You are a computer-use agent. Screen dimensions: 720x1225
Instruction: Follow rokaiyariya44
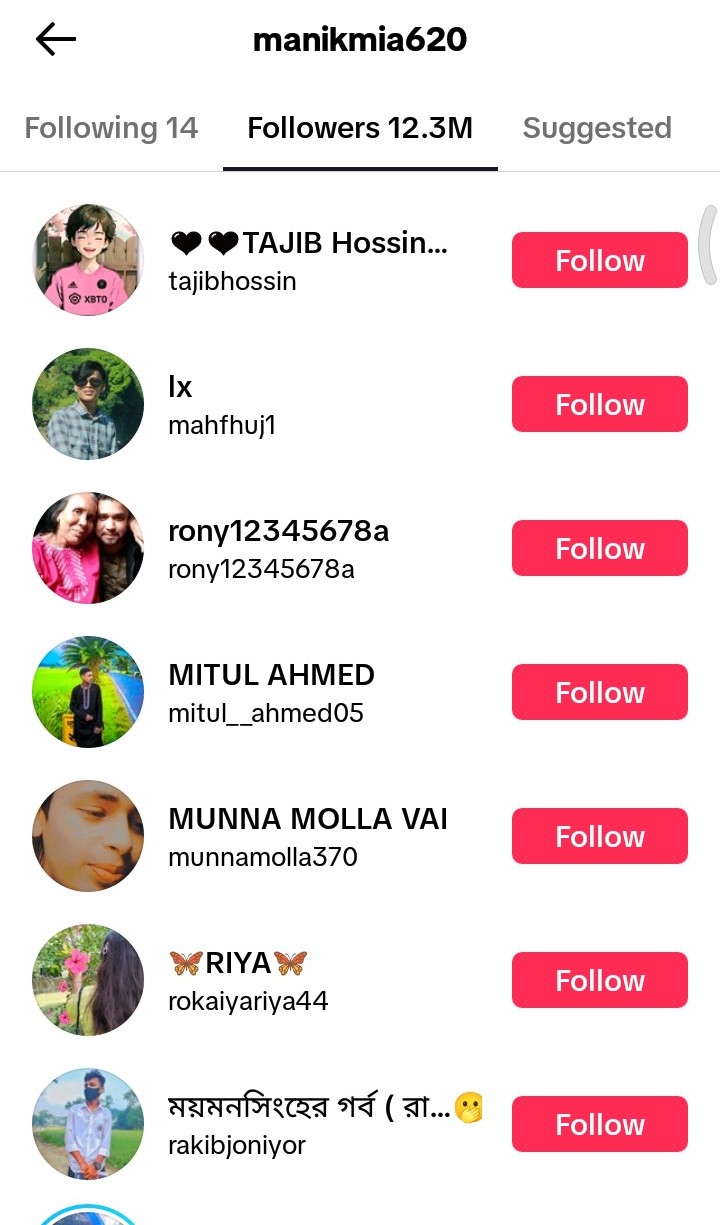600,980
